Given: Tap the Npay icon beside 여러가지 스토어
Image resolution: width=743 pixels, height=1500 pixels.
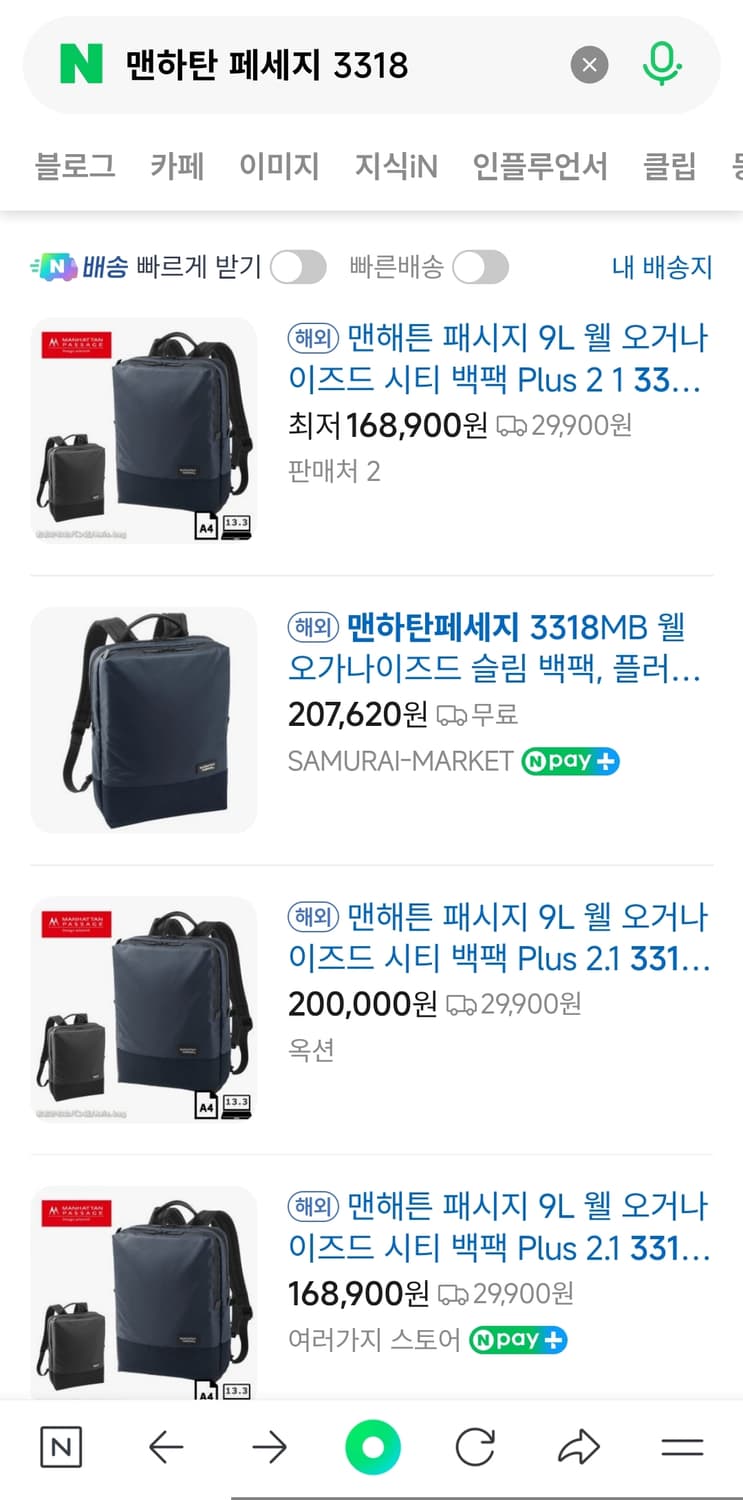Looking at the screenshot, I should [517, 1340].
